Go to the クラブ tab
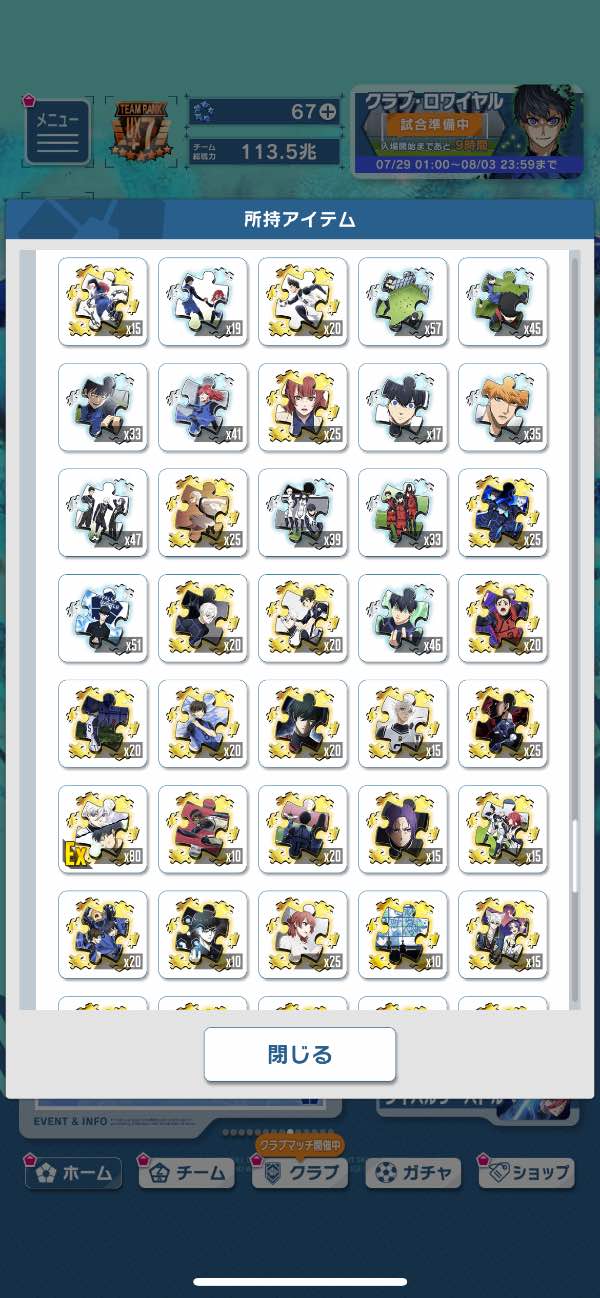The image size is (600, 1298). (x=301, y=1173)
